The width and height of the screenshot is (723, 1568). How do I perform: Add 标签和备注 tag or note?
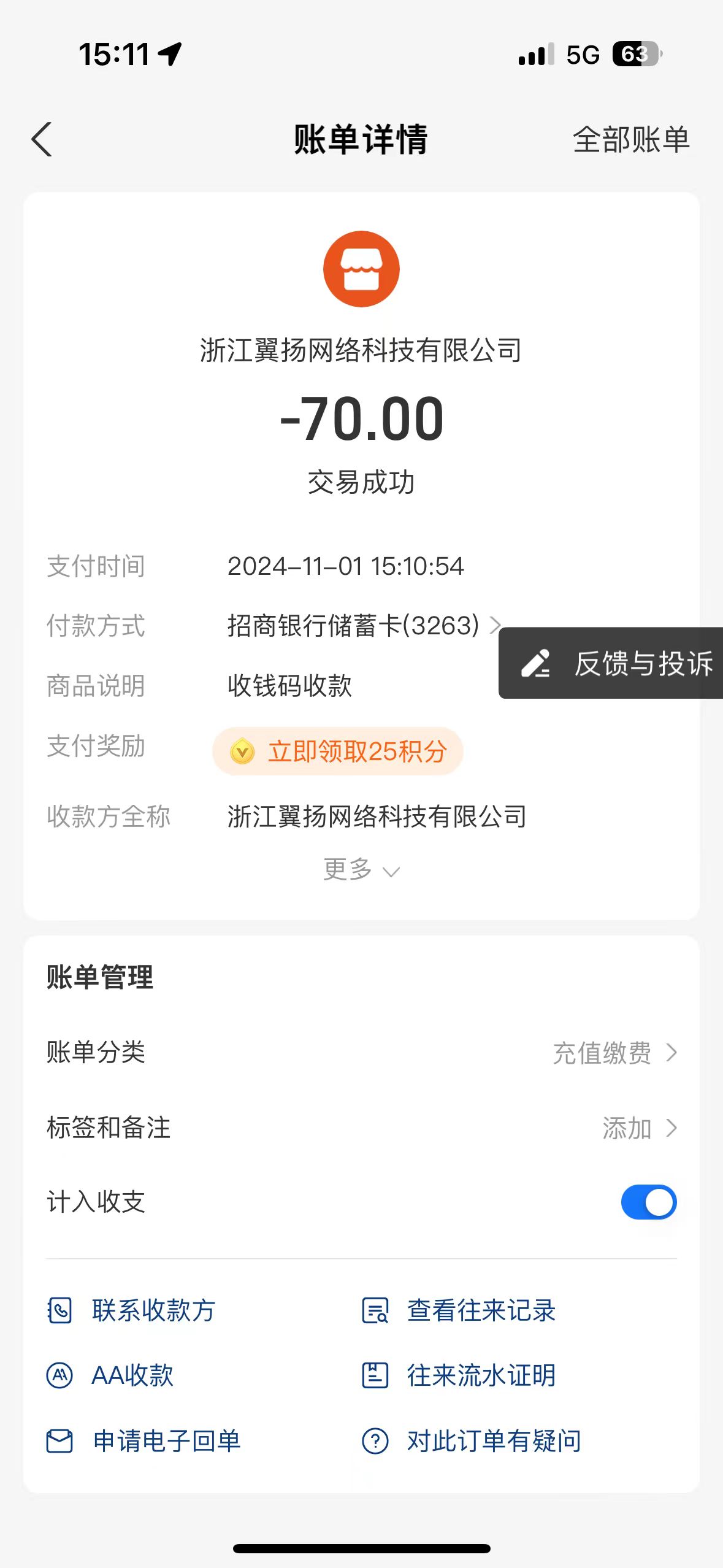pyautogui.click(x=638, y=1128)
